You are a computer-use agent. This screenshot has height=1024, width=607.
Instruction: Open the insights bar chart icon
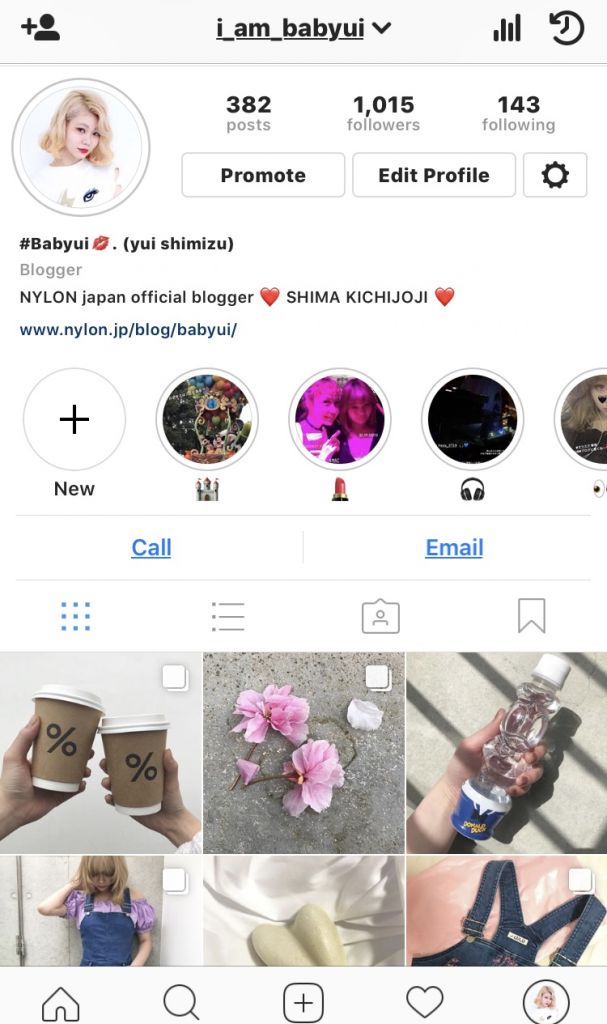pyautogui.click(x=507, y=28)
